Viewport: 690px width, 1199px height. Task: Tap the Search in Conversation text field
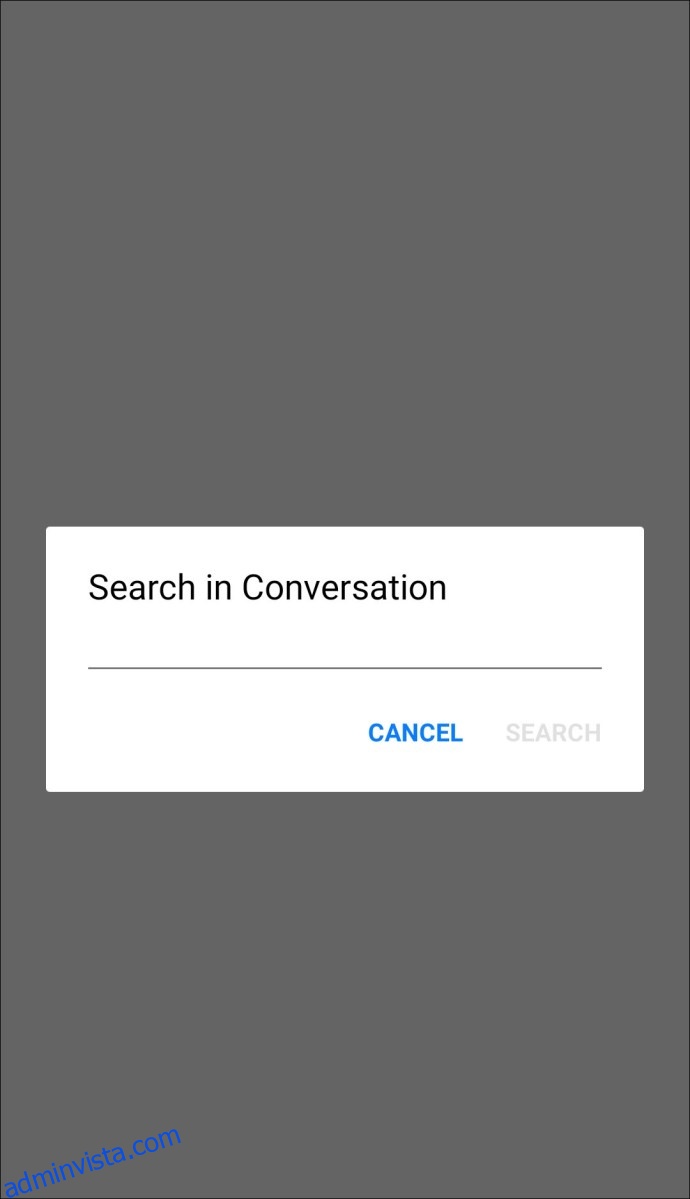tap(344, 648)
